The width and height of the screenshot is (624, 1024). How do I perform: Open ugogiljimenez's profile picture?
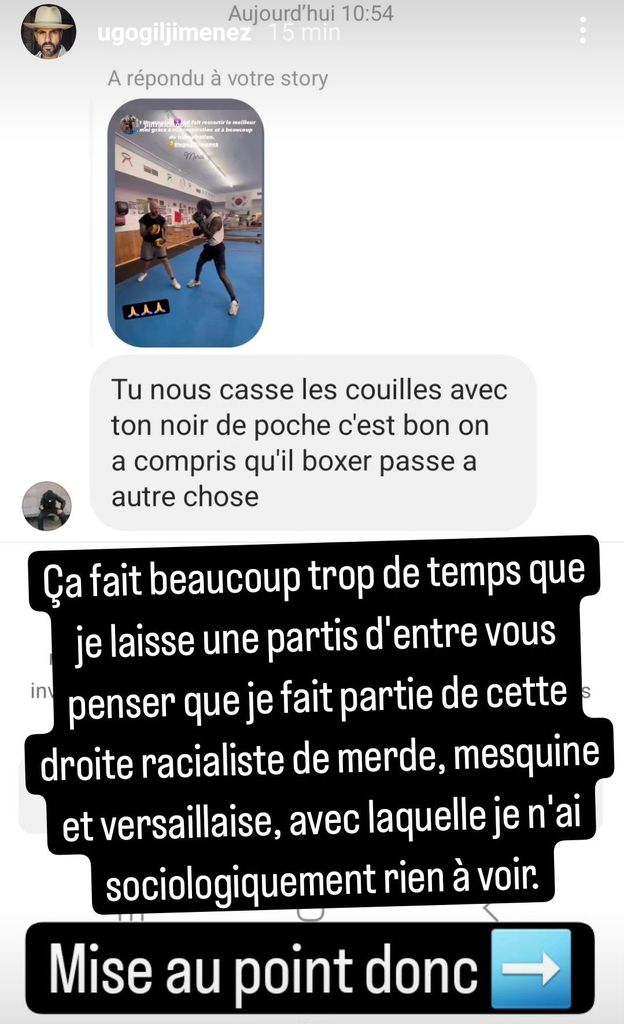[47, 32]
